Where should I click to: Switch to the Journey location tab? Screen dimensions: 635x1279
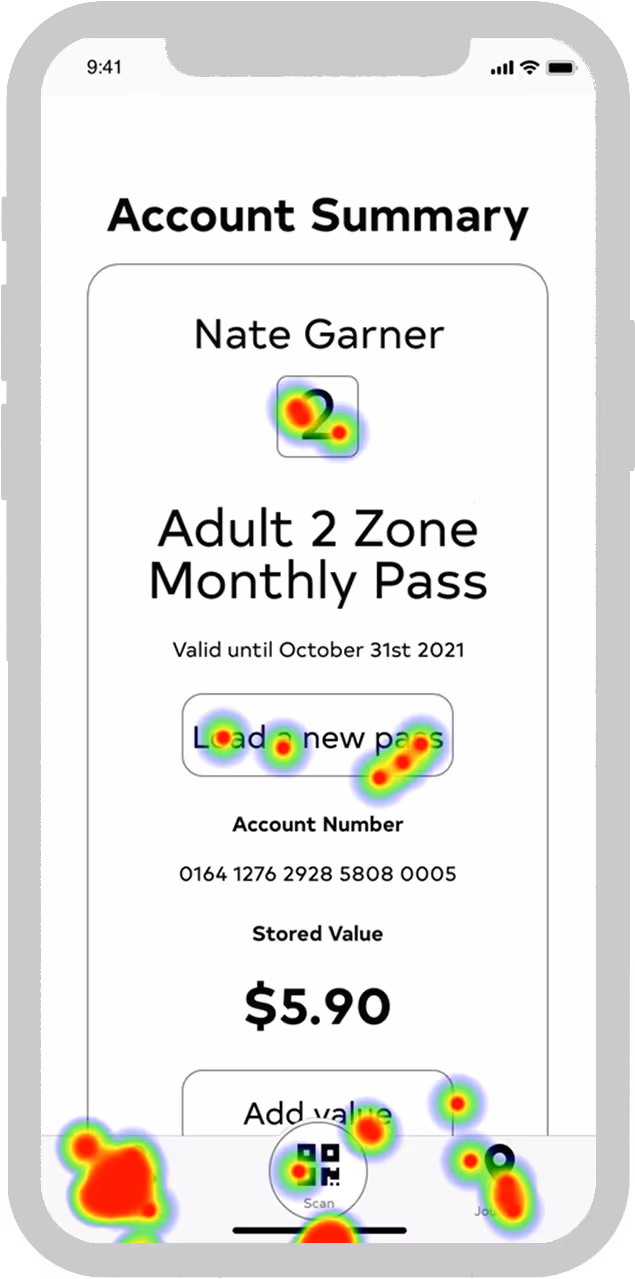click(x=497, y=1181)
